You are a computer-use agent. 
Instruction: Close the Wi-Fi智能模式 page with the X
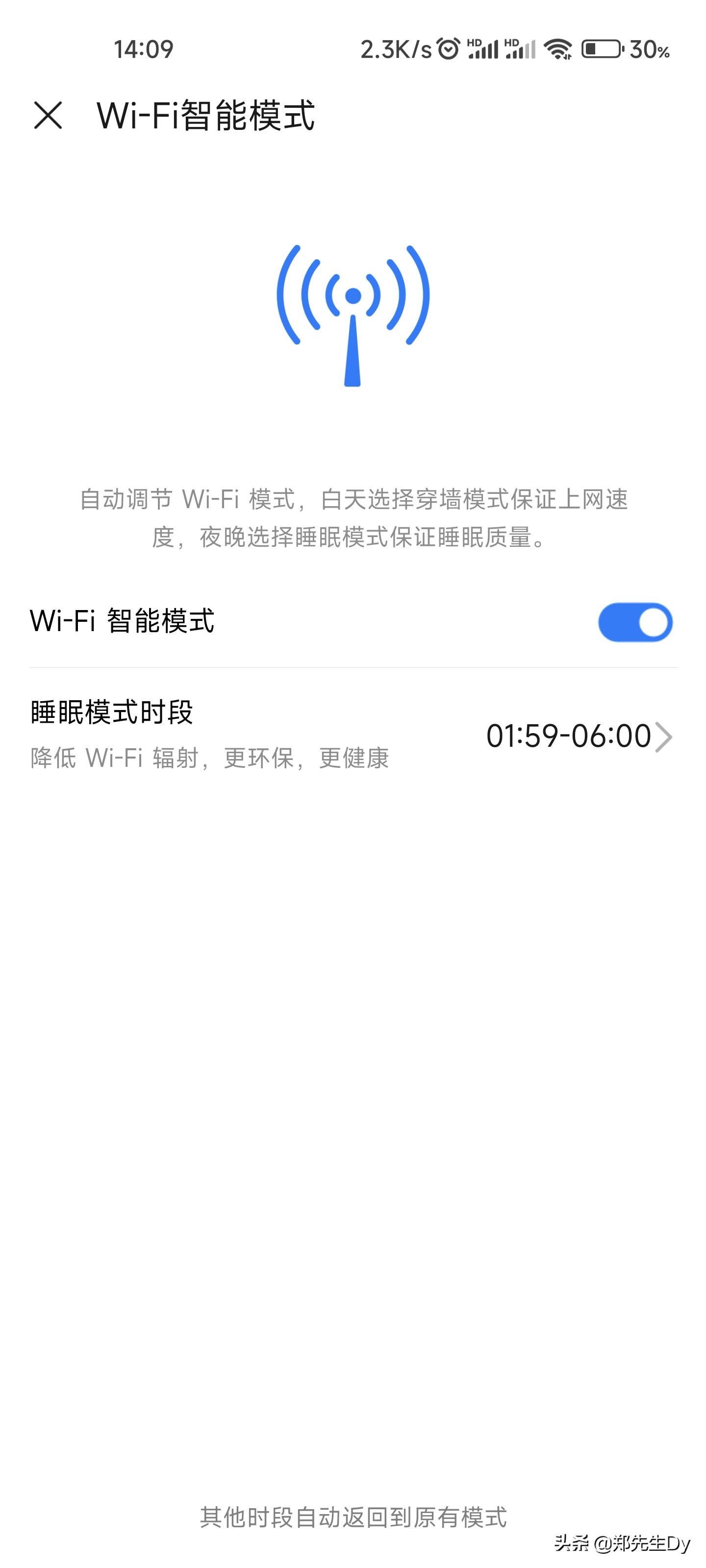tap(48, 116)
